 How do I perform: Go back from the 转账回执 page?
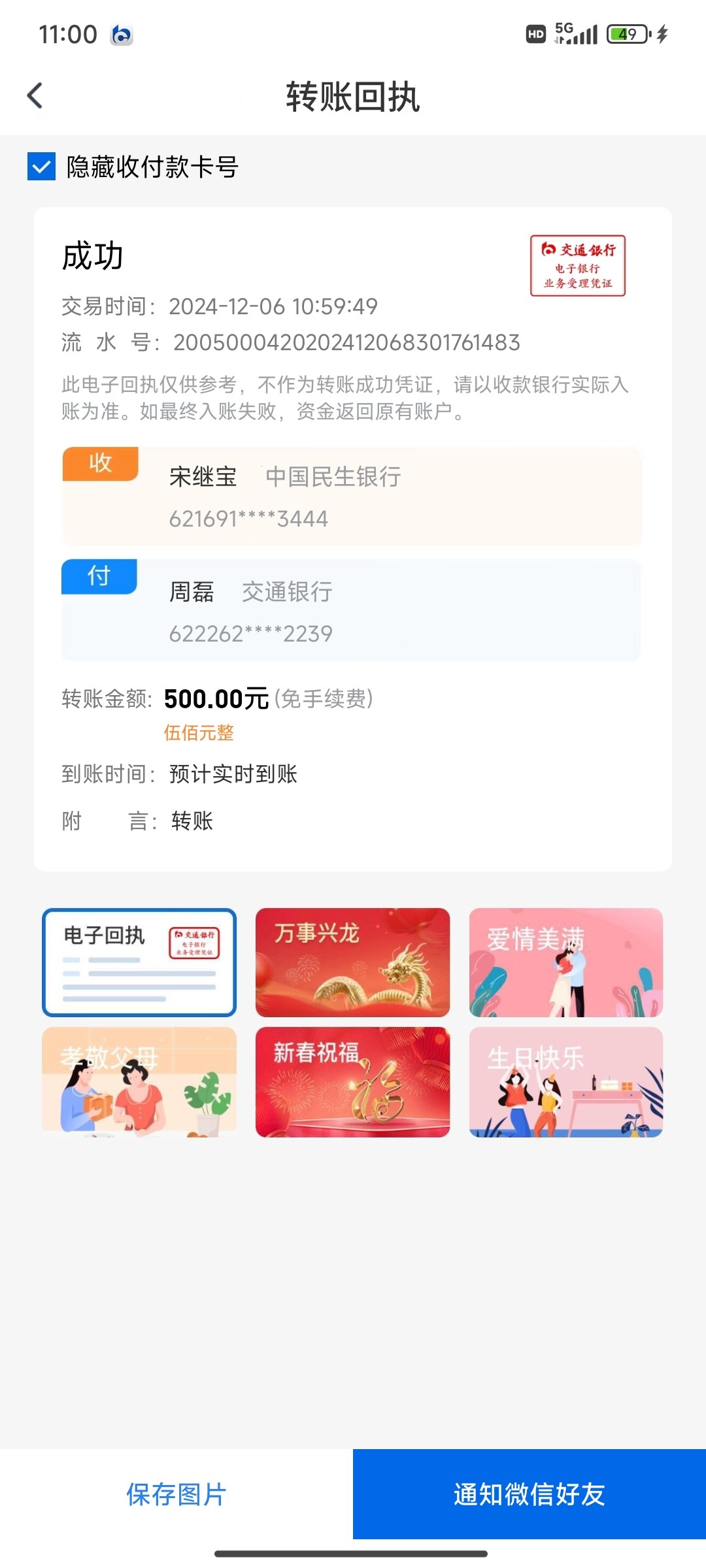(x=35, y=96)
